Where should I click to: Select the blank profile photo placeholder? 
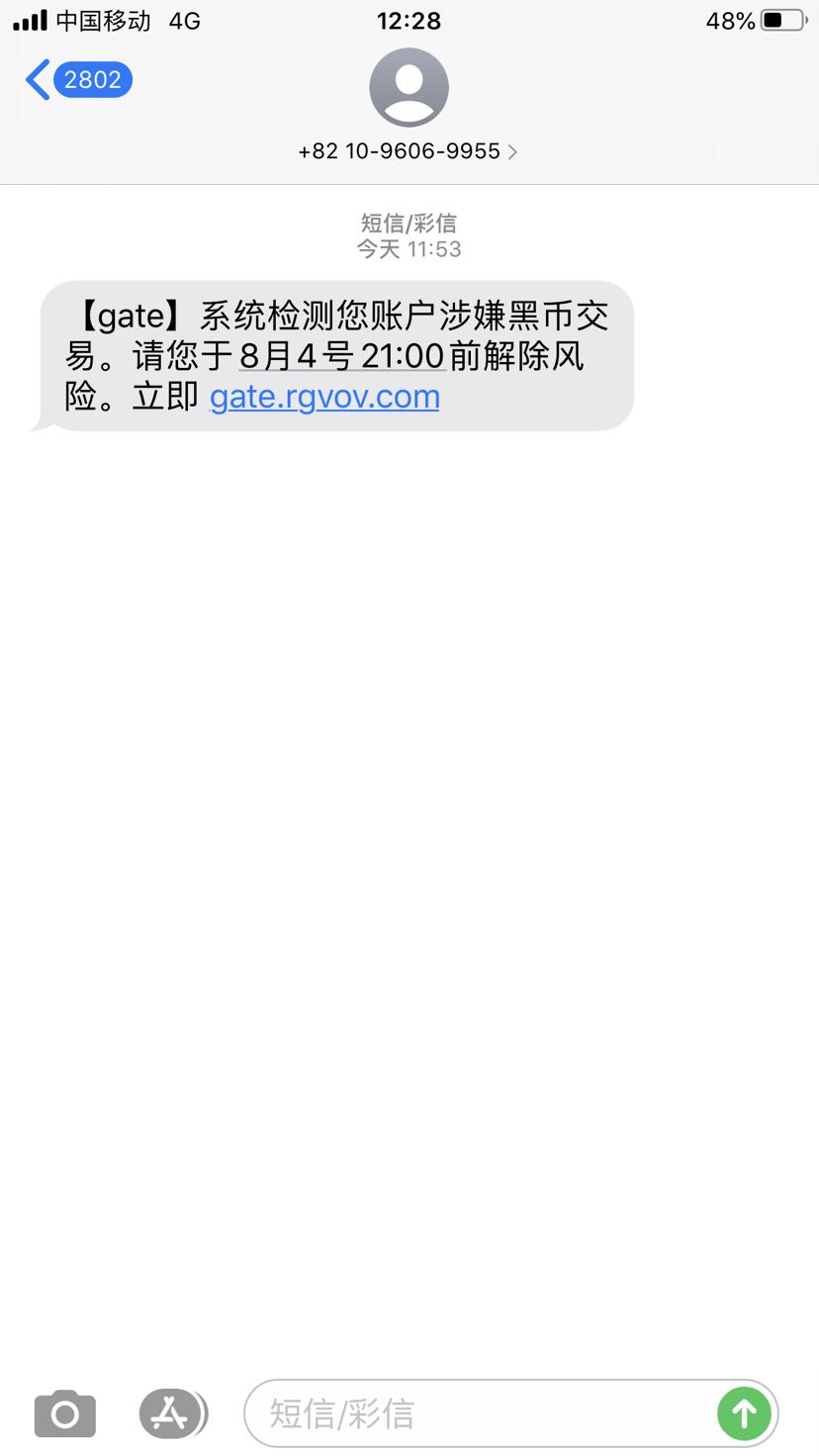(x=409, y=87)
